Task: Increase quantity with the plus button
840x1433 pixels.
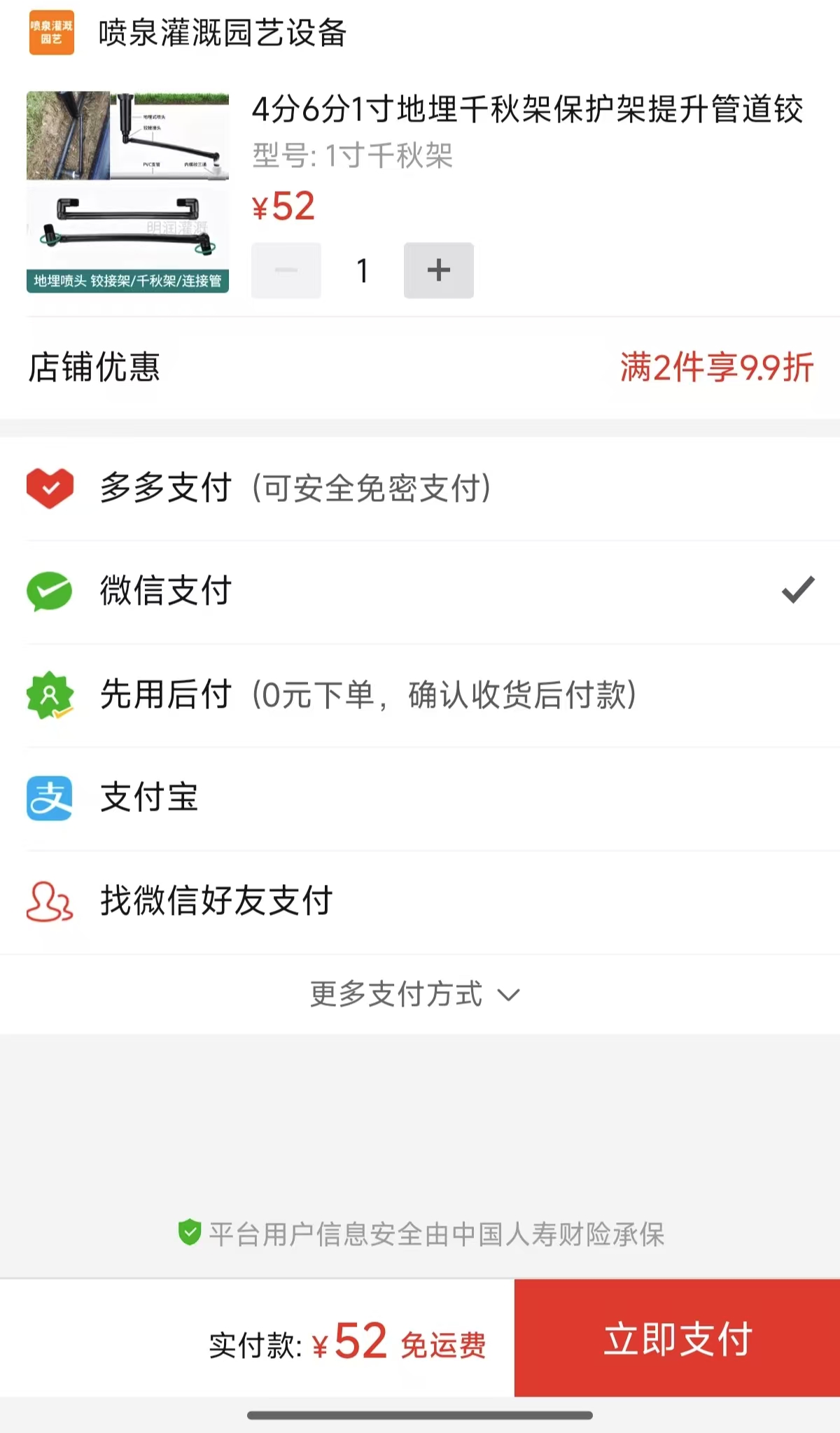Action: click(x=438, y=270)
